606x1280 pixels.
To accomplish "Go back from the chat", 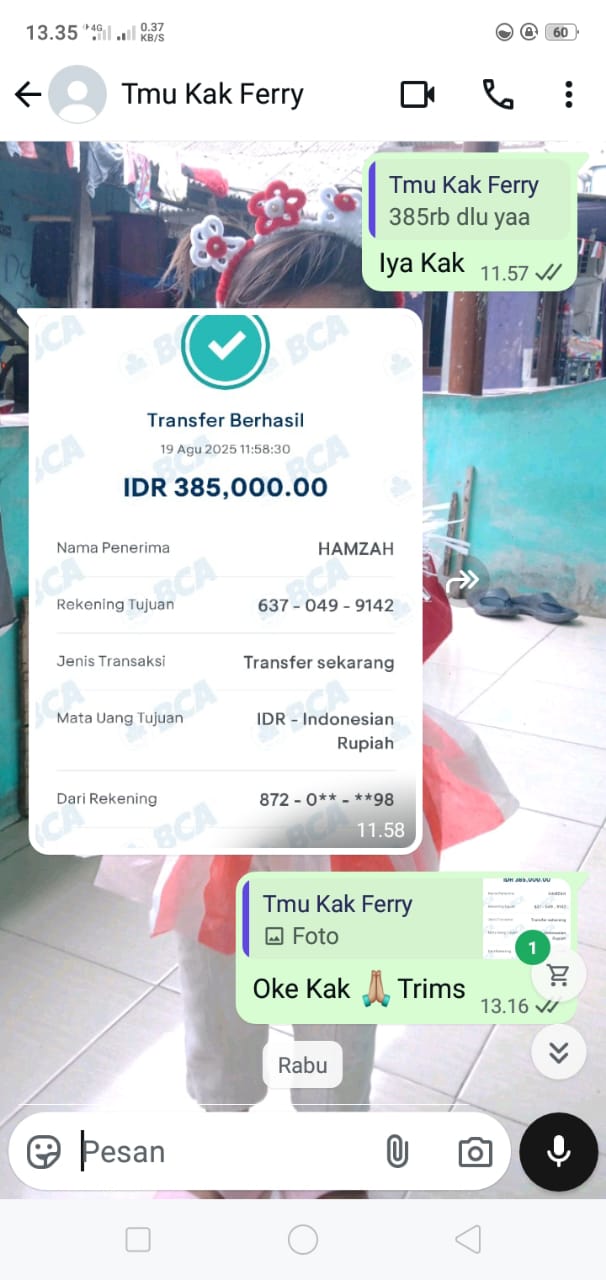I will [27, 95].
